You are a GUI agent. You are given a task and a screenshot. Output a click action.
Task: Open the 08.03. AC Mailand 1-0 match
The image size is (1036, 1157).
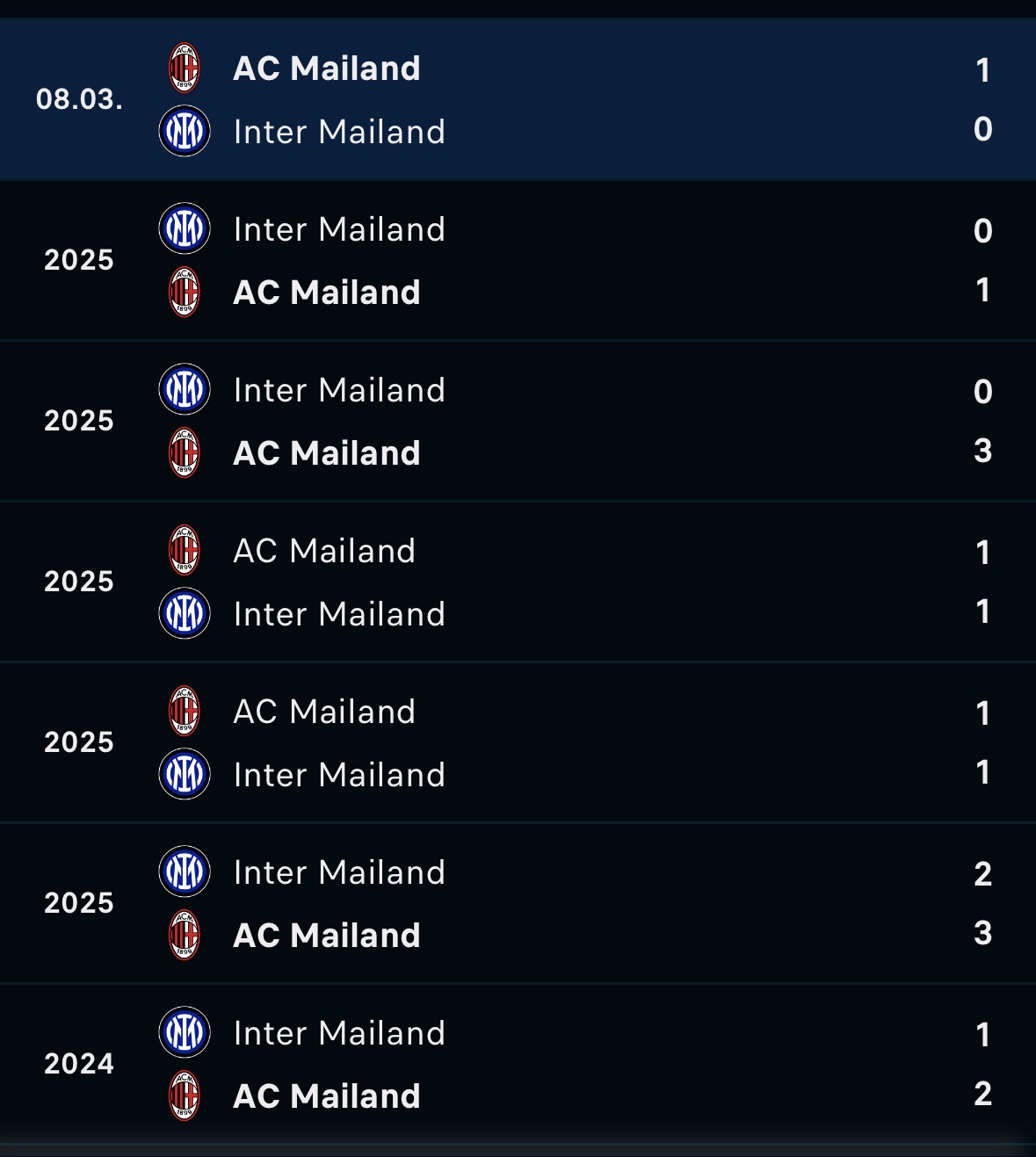point(518,99)
